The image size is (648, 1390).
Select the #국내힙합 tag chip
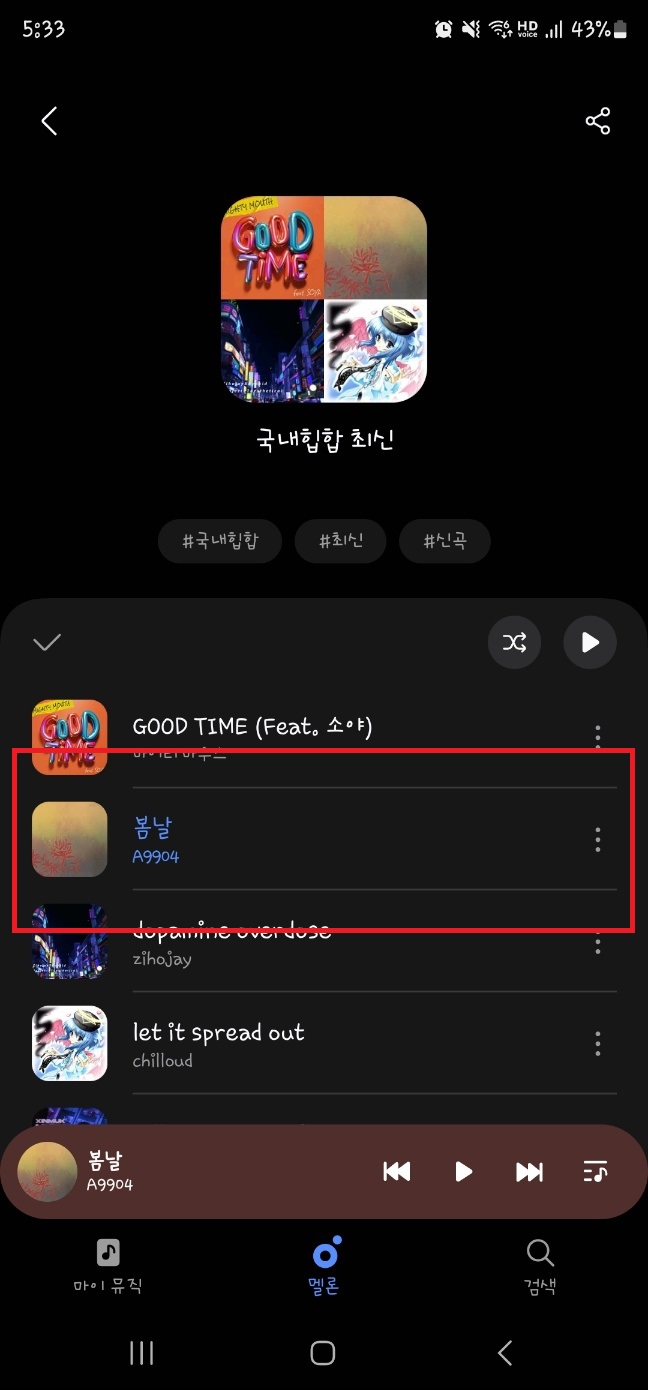[220, 541]
